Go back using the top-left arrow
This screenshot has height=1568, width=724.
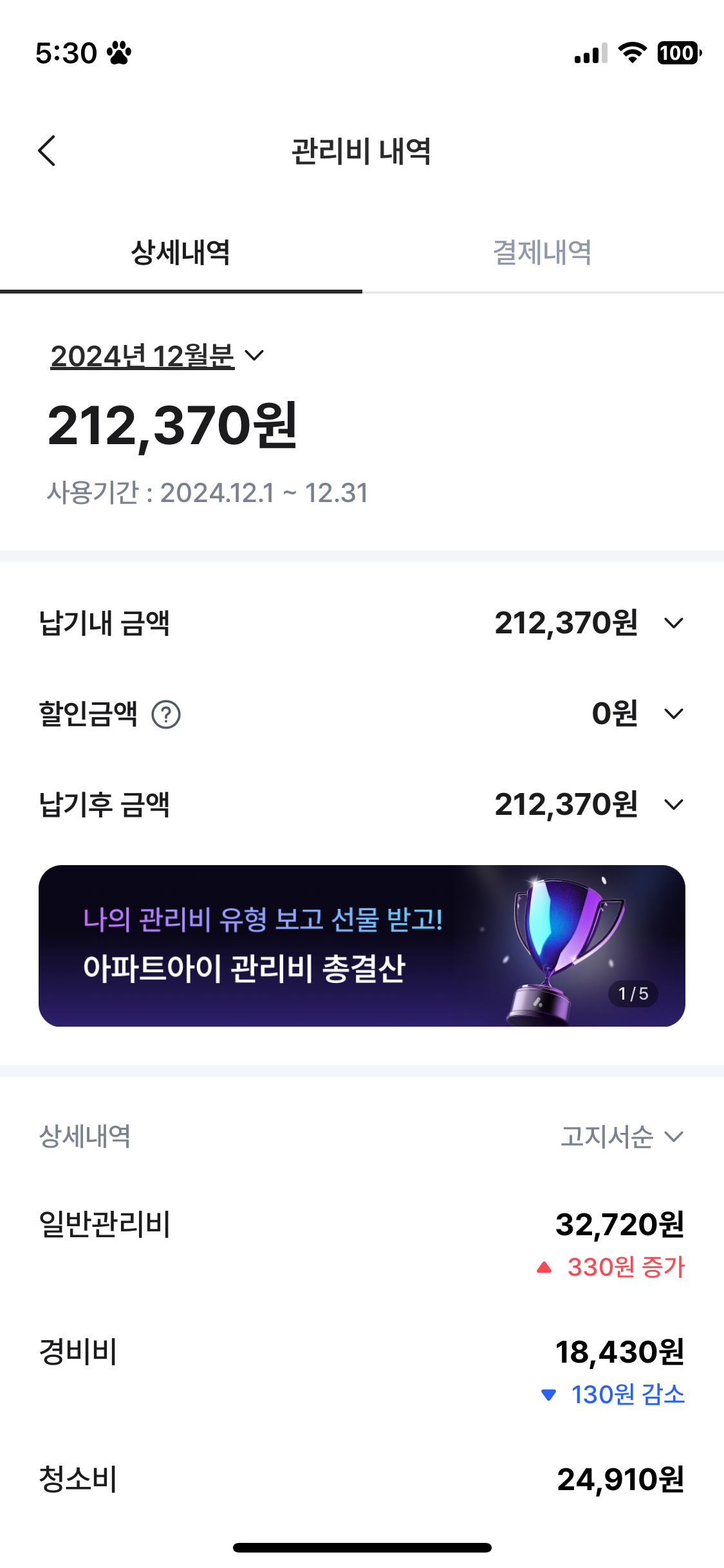coord(47,151)
